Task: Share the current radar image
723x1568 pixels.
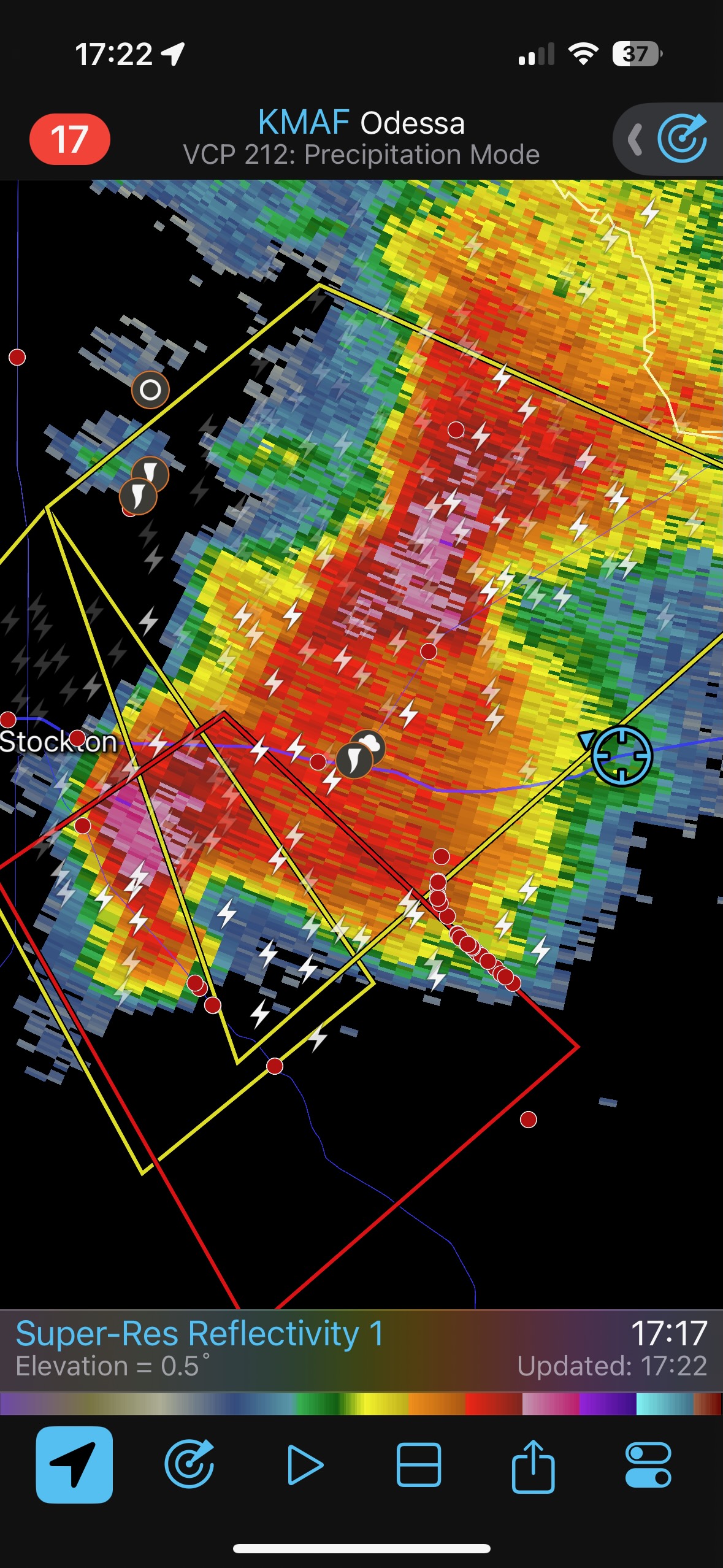Action: point(533,1464)
